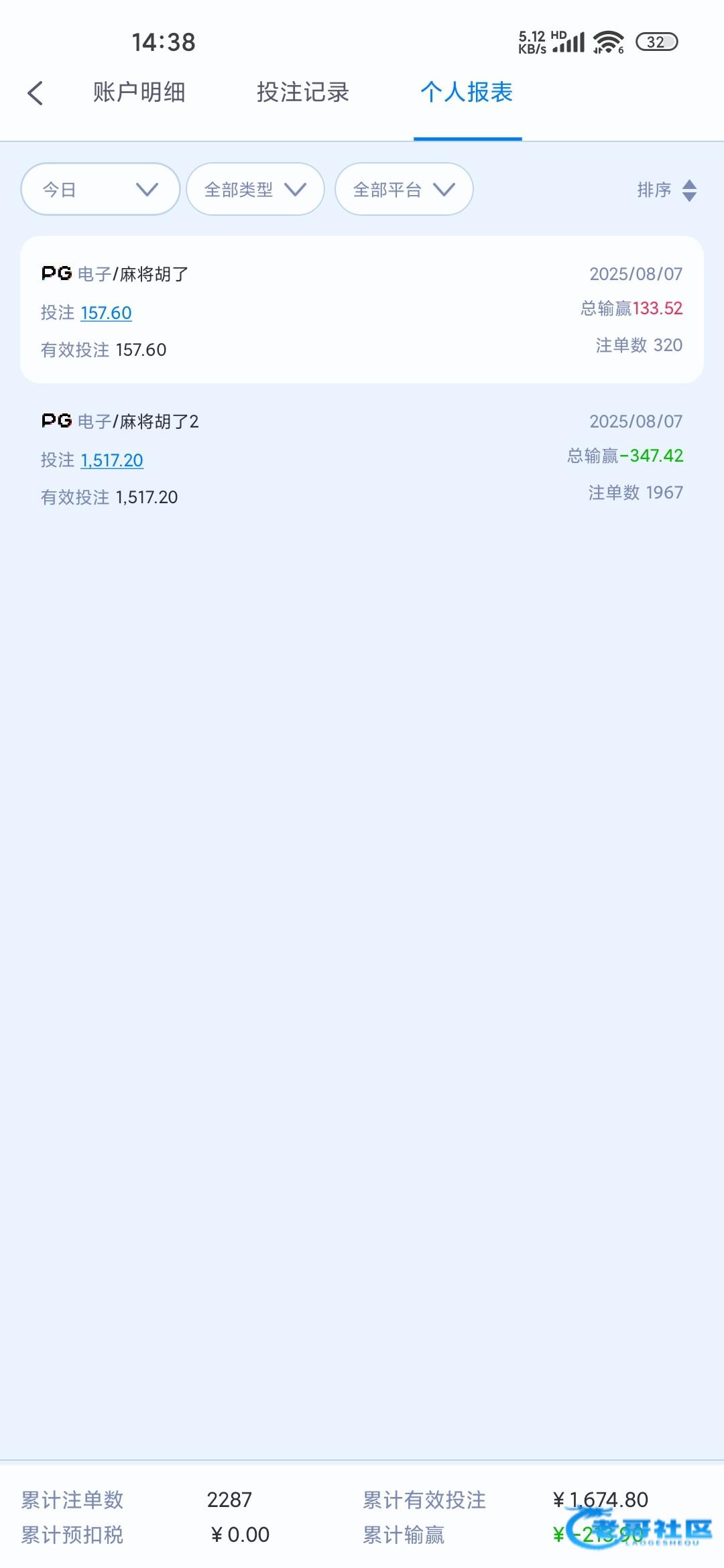724x1568 pixels.
Task: Open the 麻将胡了2 report entry
Action: [362, 458]
